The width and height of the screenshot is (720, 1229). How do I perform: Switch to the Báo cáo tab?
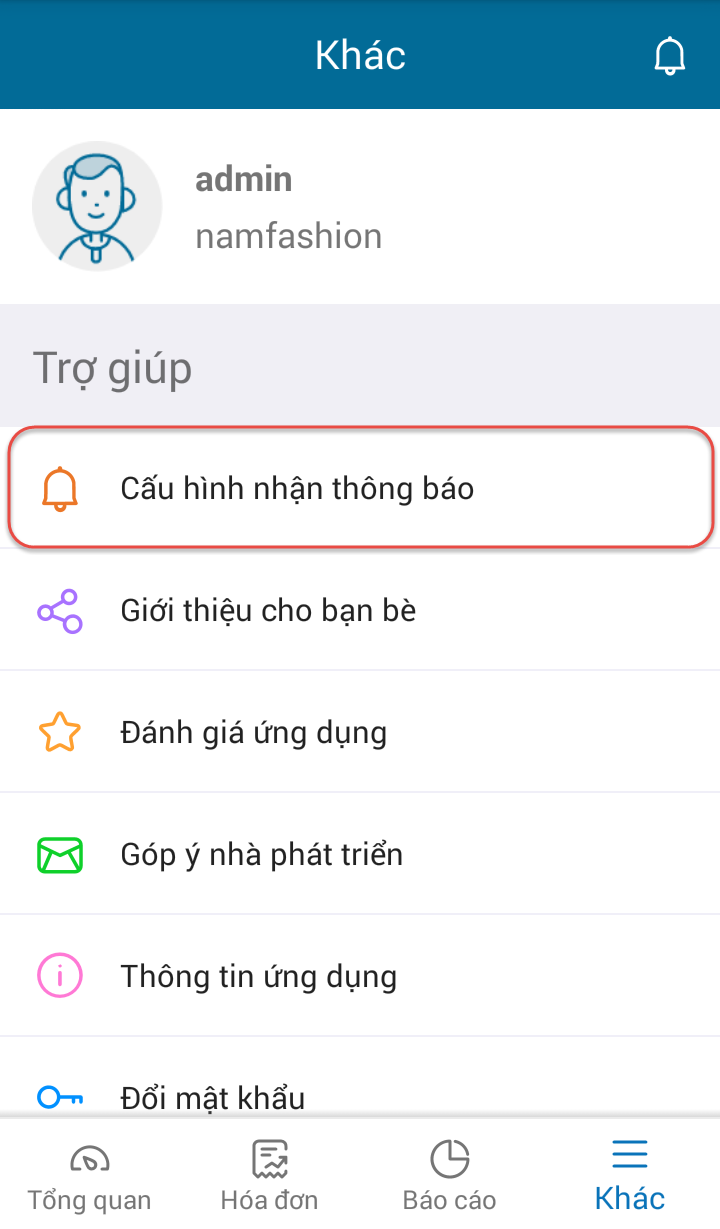click(450, 1176)
